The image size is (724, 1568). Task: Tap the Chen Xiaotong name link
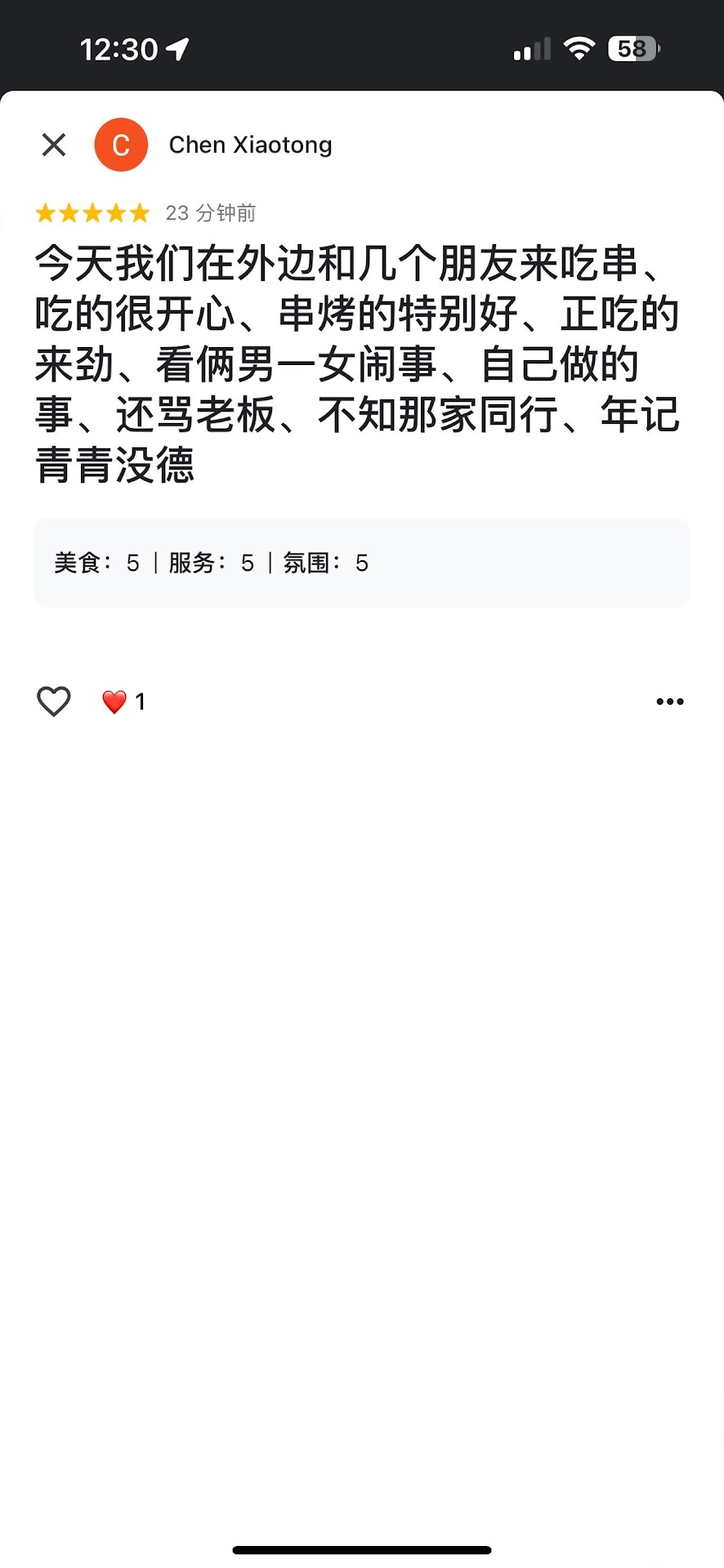pos(250,145)
